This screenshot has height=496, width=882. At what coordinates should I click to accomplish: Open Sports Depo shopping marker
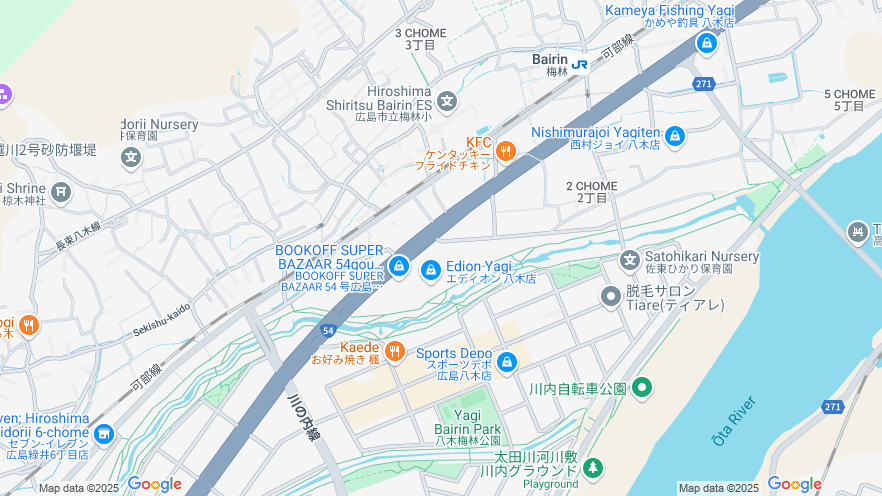[506, 361]
